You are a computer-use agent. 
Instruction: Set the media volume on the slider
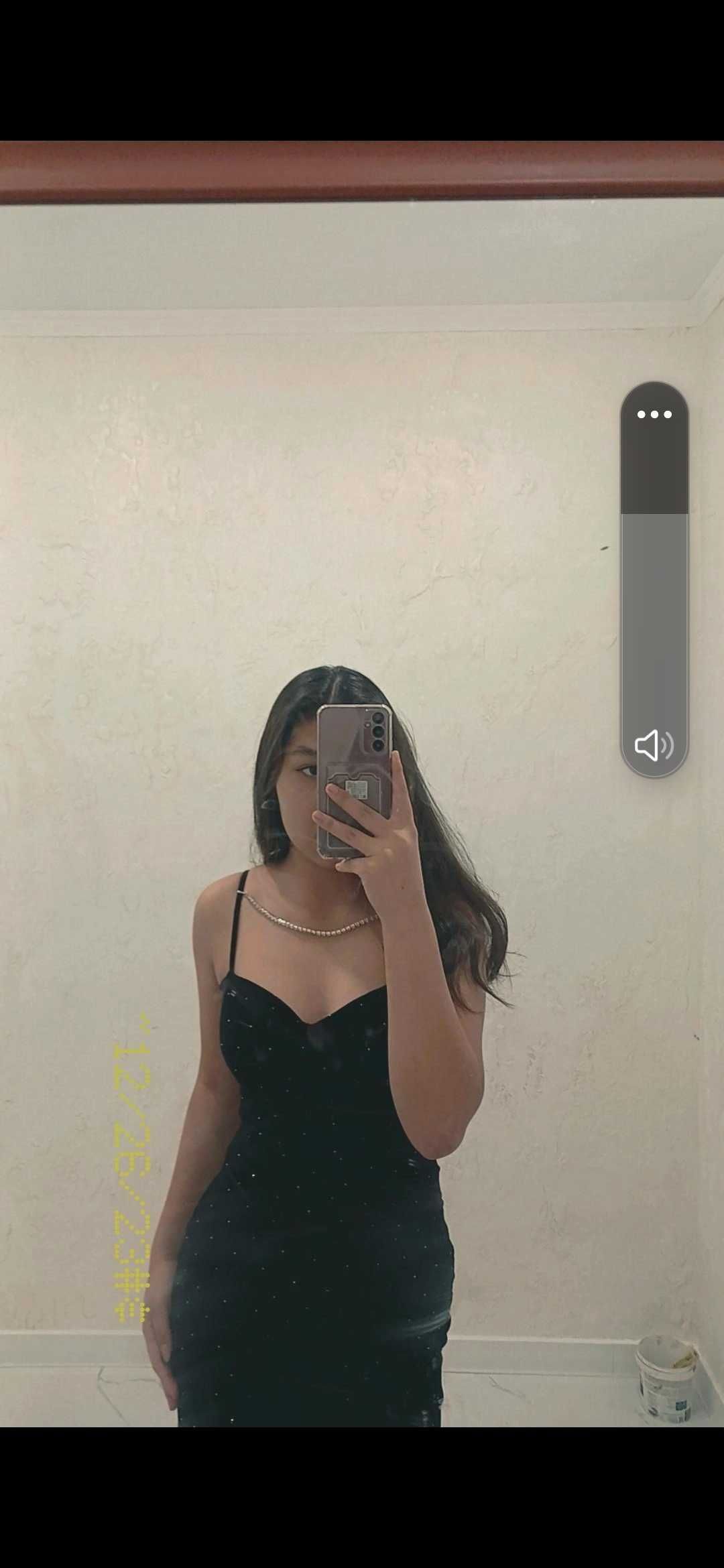[654, 603]
